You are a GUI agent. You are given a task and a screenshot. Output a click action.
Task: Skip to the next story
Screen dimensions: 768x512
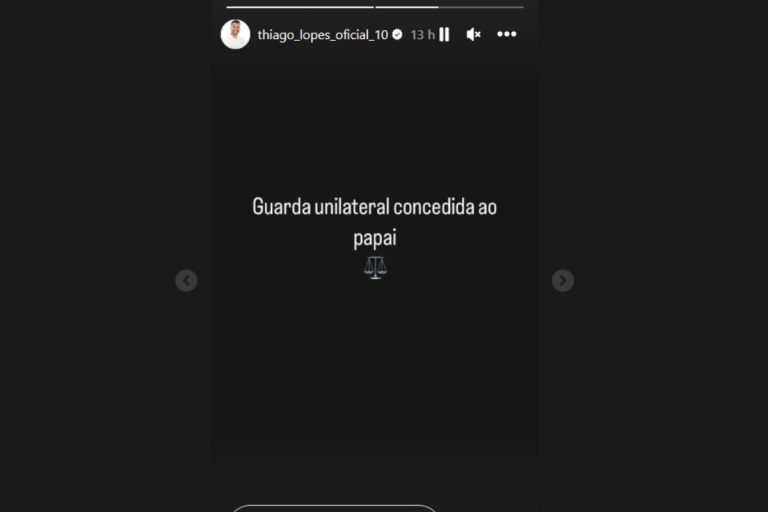click(x=563, y=281)
